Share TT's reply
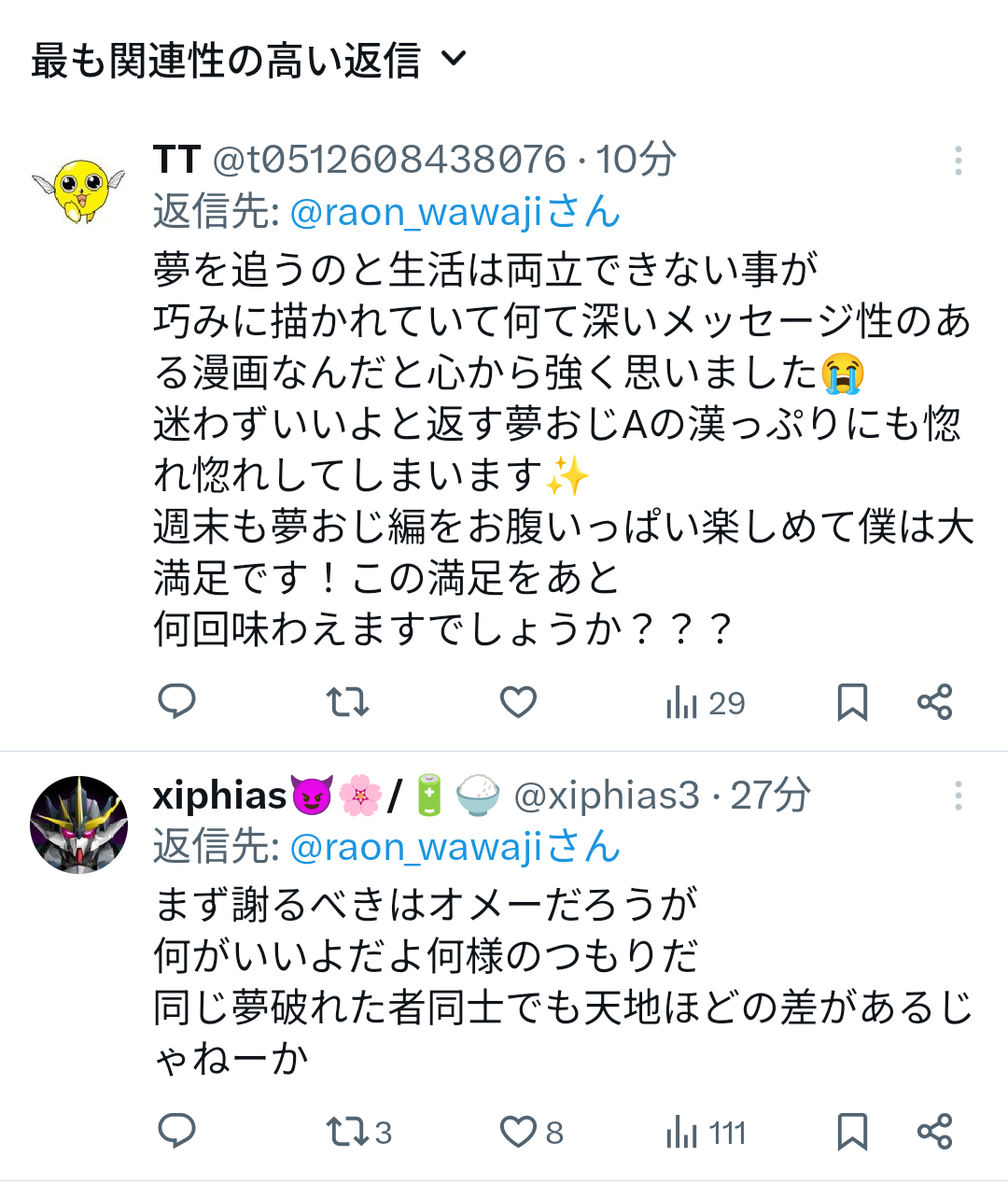1008x1184 pixels. click(x=934, y=701)
